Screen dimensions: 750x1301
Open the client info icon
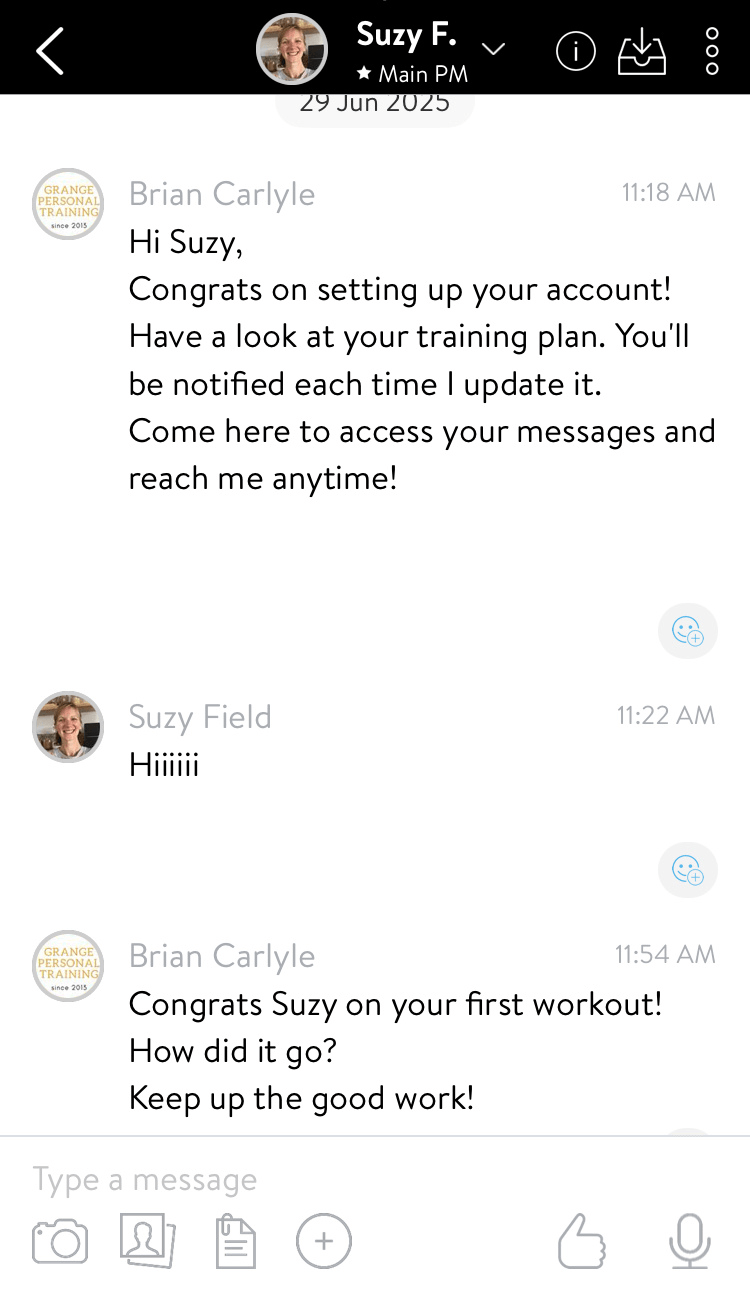(x=576, y=50)
